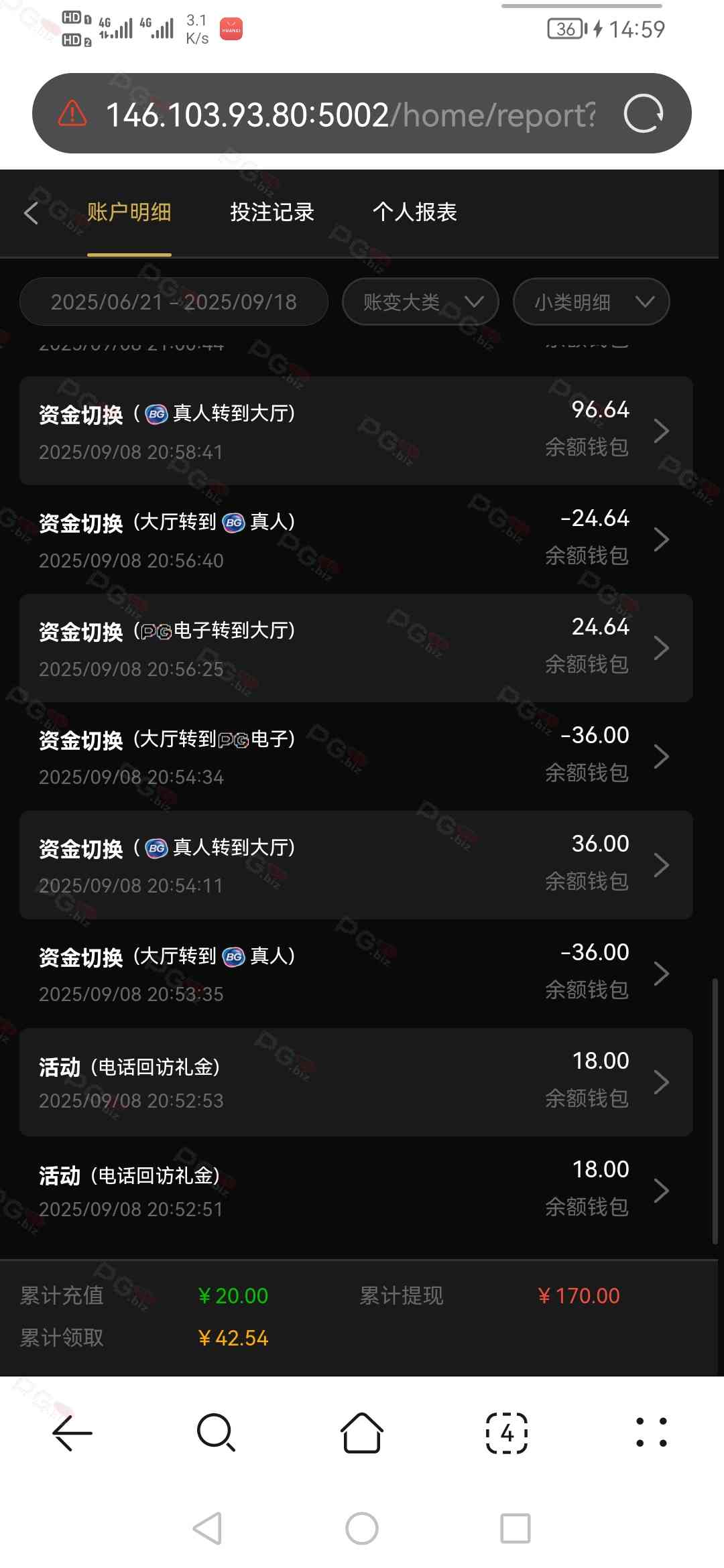724x1568 pixels.
Task: Switch to the 投注记录 tab
Action: click(272, 212)
